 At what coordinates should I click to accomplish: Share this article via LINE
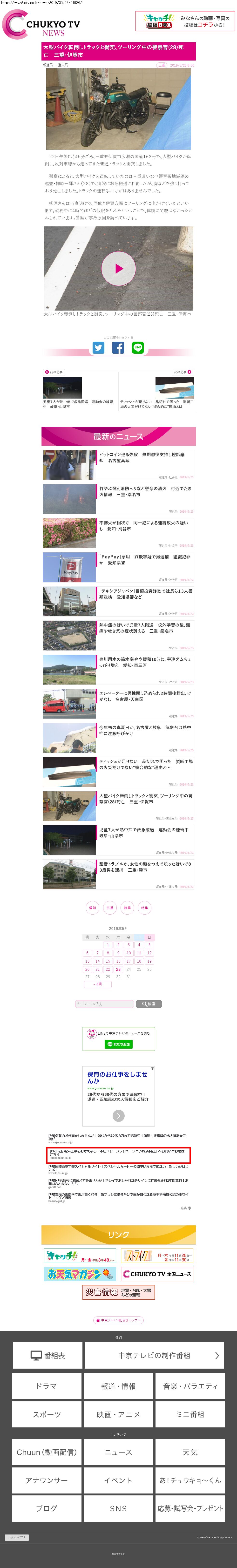tap(138, 347)
